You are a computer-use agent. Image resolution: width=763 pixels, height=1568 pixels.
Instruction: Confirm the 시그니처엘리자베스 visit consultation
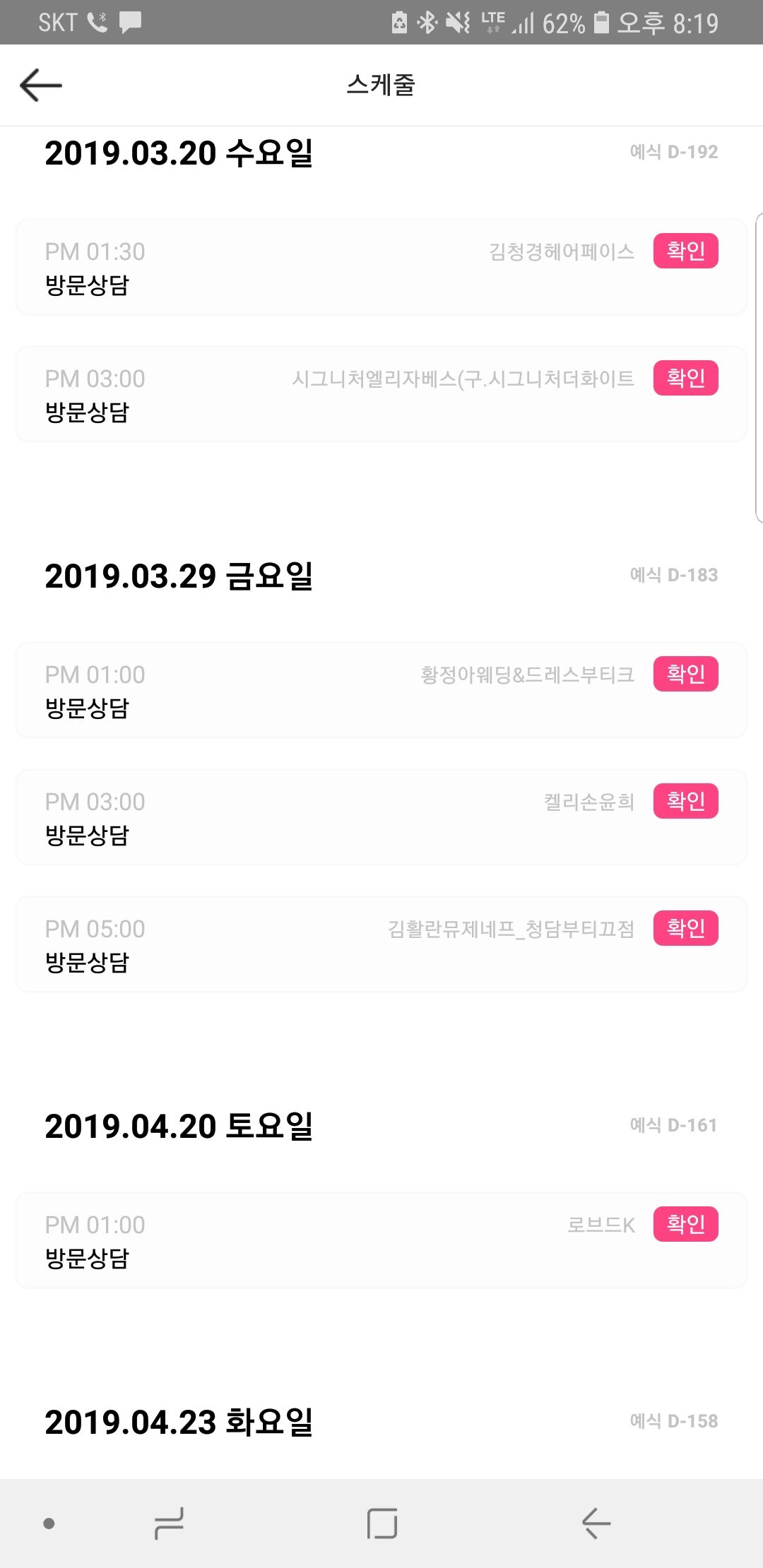tap(685, 378)
